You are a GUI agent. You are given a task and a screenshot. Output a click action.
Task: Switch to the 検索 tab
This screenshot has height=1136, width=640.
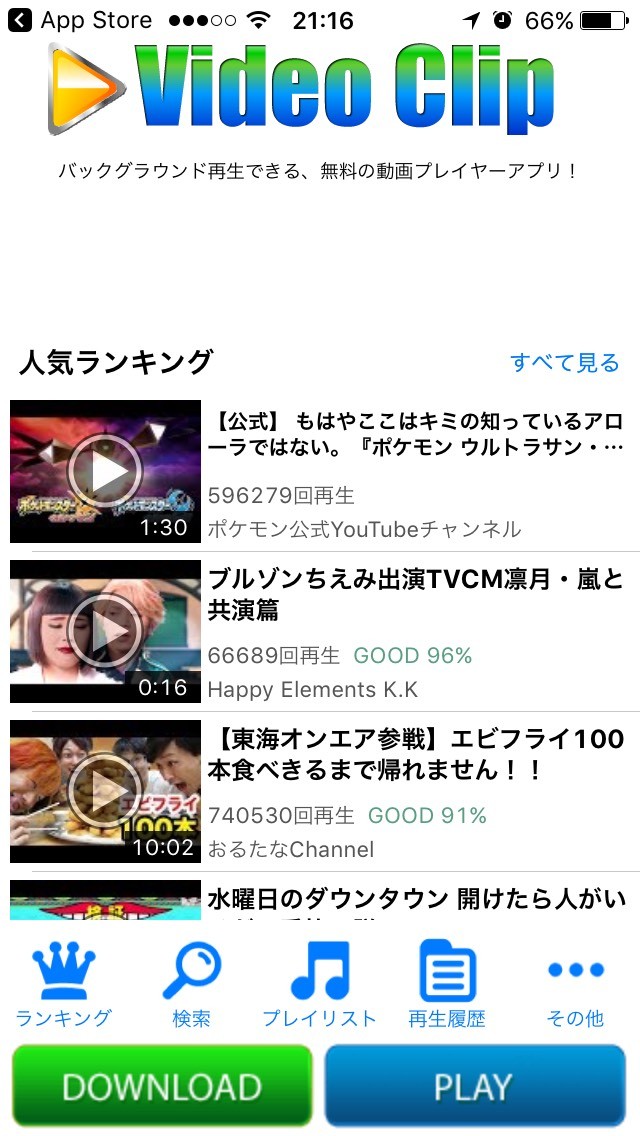tap(191, 984)
